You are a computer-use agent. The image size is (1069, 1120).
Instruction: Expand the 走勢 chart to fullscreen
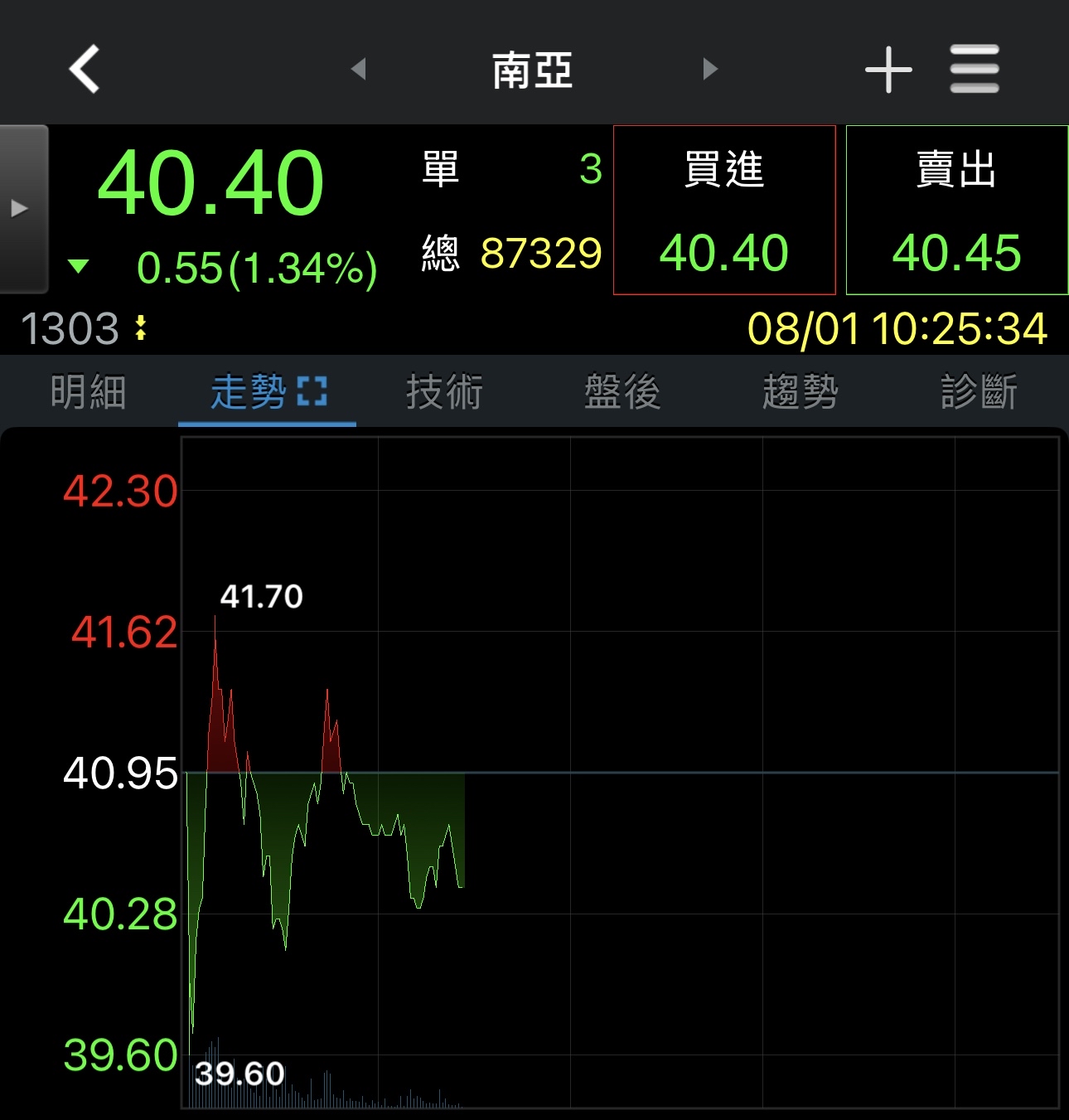click(x=312, y=391)
